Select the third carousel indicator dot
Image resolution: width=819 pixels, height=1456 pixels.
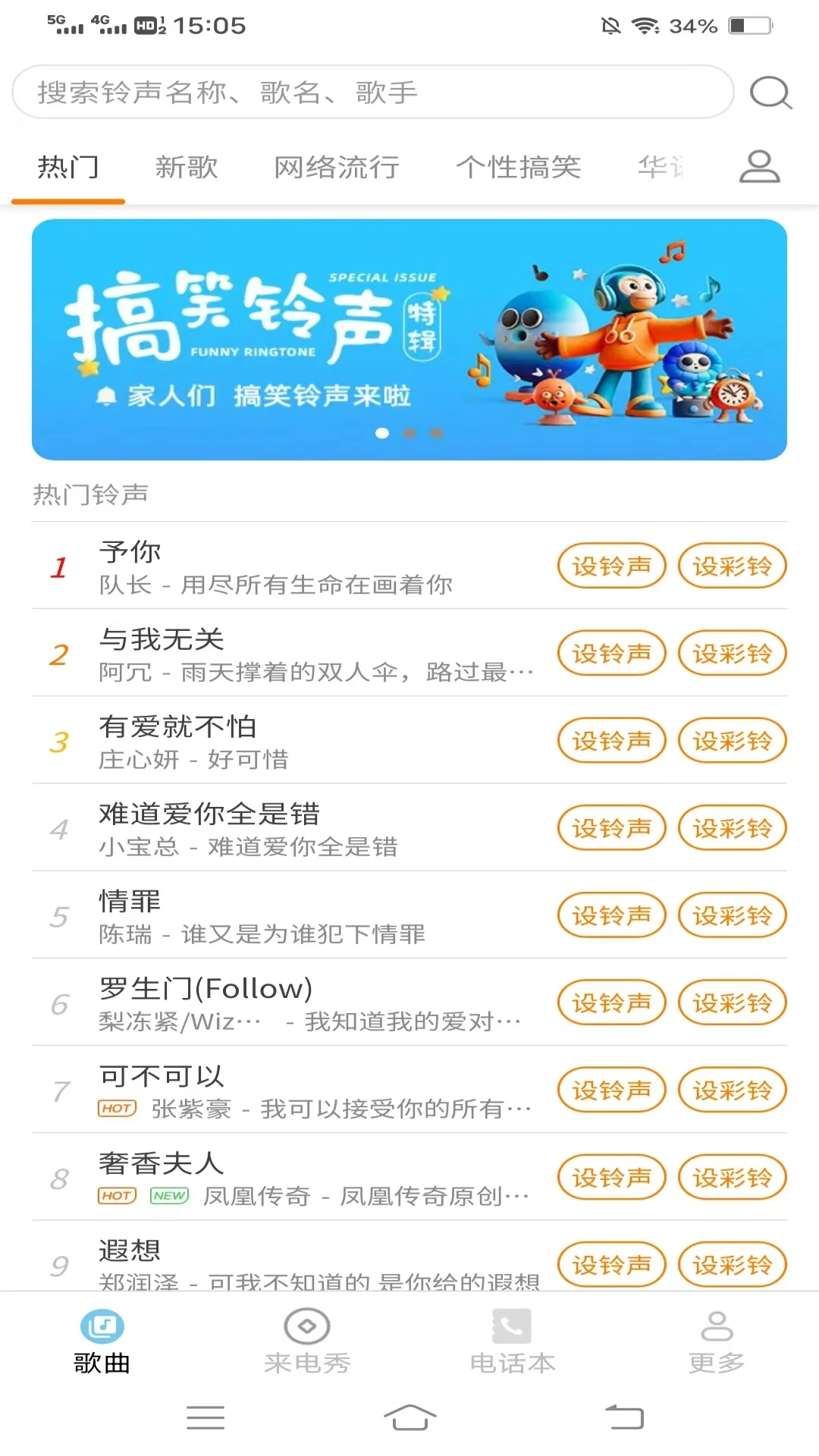[x=437, y=434]
